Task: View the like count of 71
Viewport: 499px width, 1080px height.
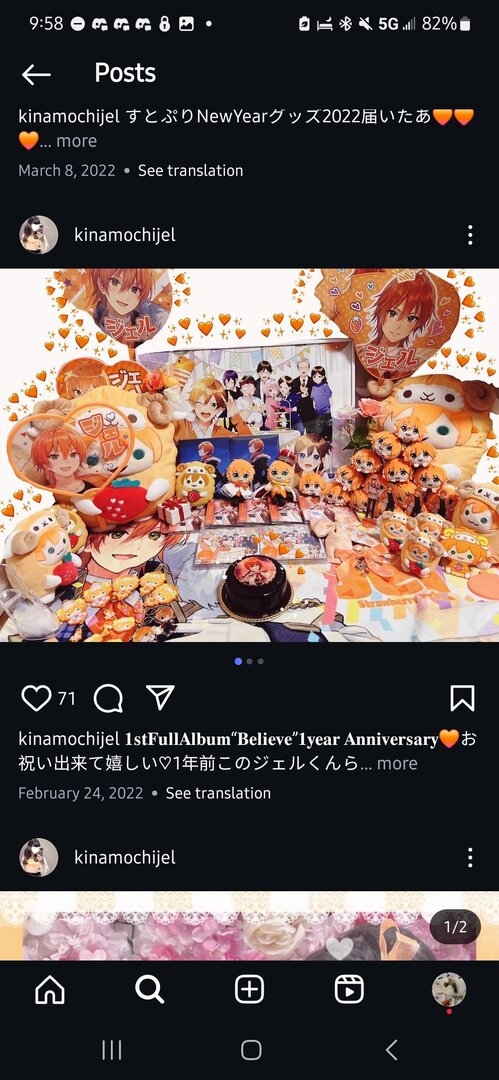Action: (x=66, y=698)
